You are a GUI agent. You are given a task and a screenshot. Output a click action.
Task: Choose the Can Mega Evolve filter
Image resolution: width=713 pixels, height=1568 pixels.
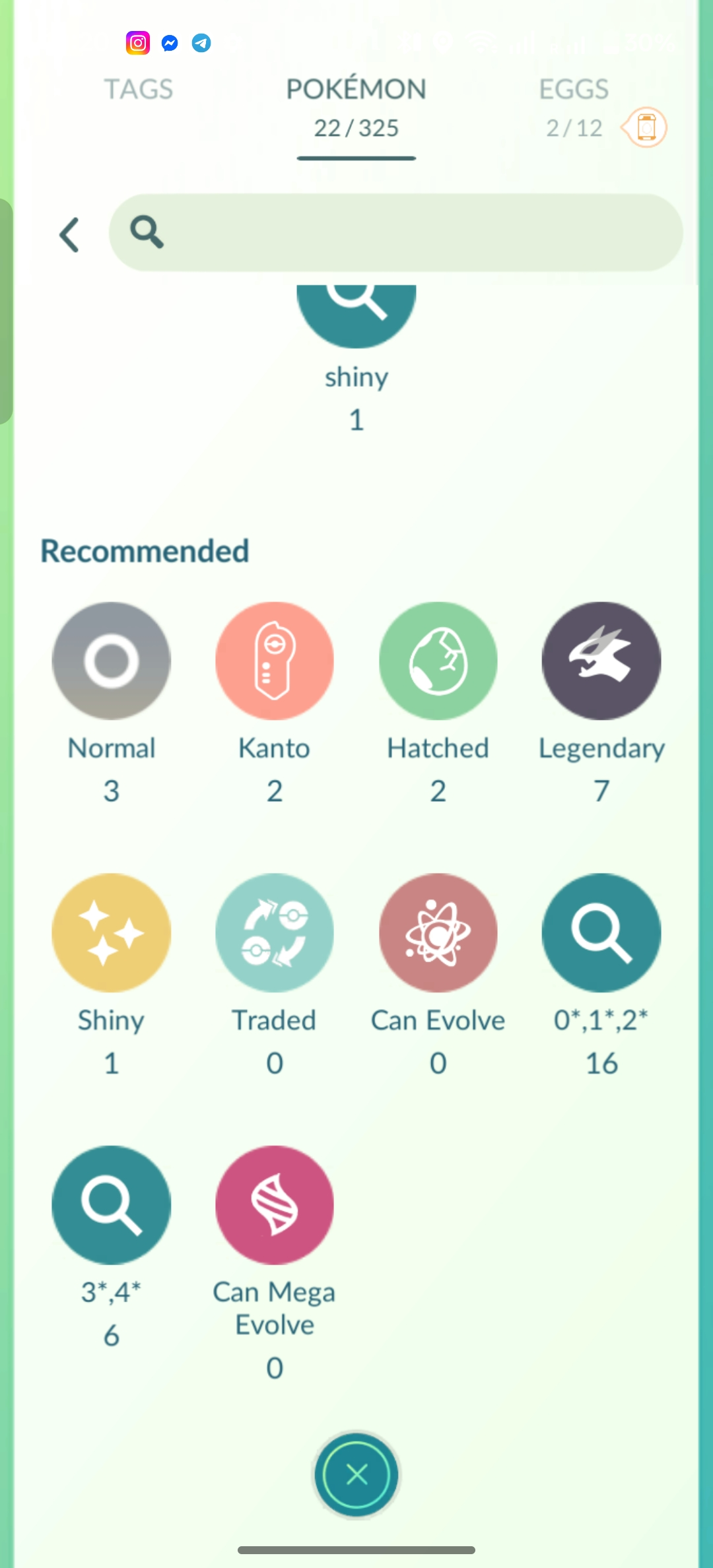click(275, 1205)
